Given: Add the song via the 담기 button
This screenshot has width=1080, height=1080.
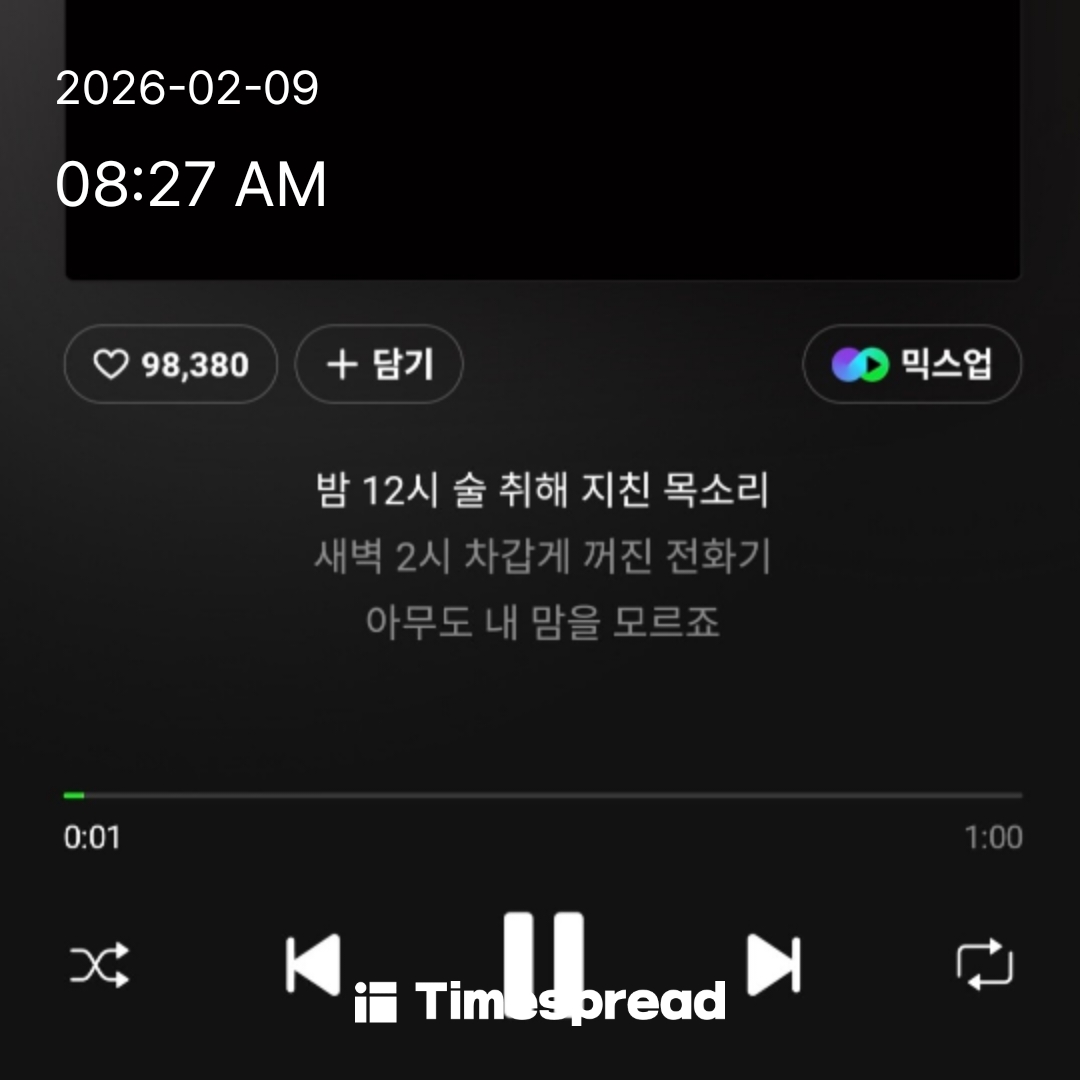Looking at the screenshot, I should (x=379, y=365).
